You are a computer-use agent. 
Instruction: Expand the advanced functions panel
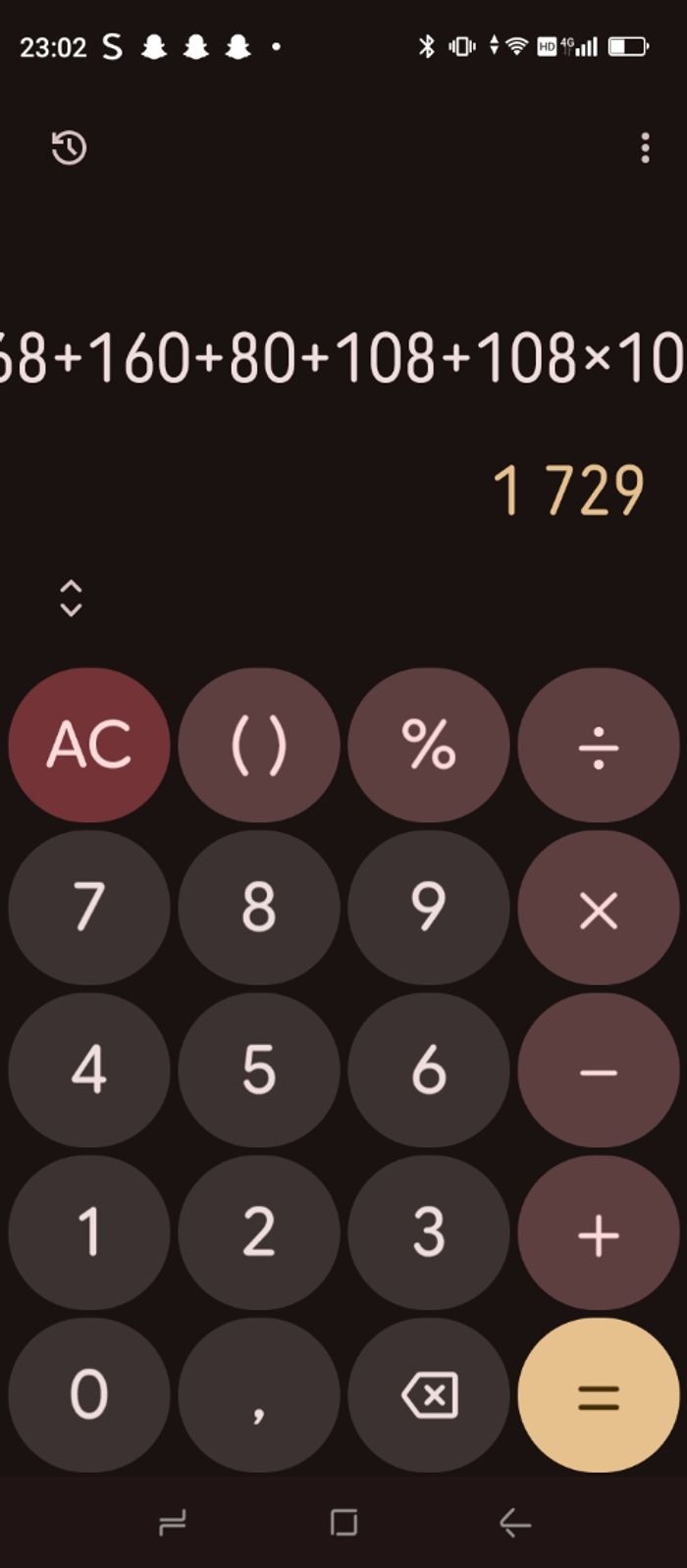71,598
